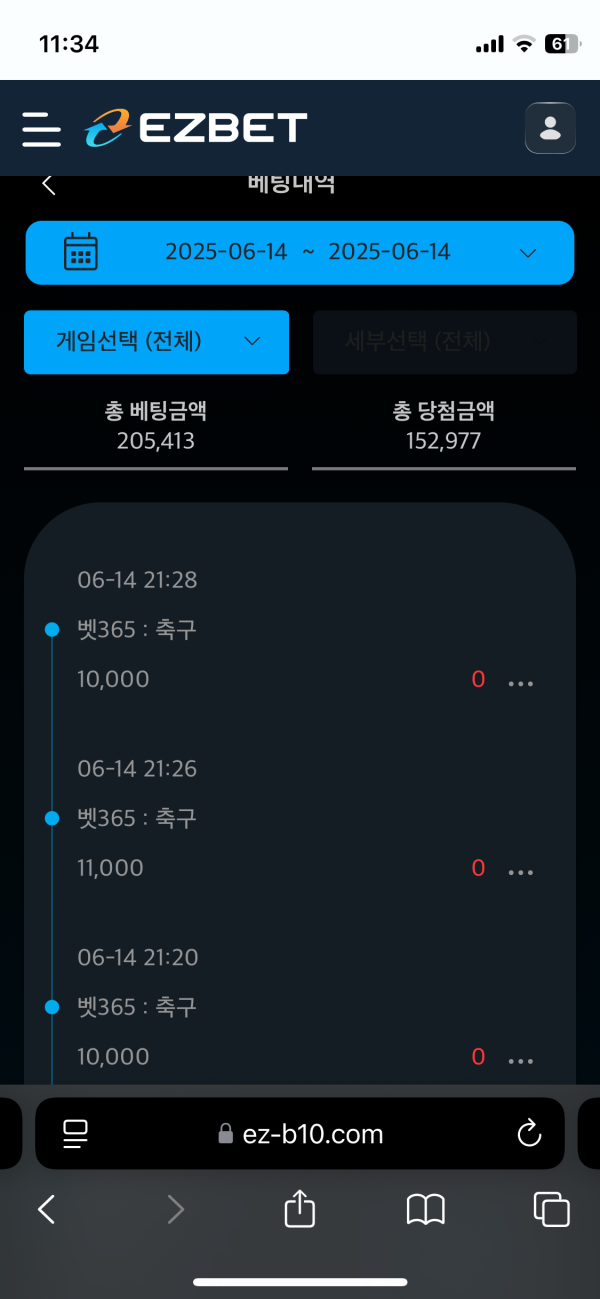Open Safari page settings menu
600x1299 pixels.
pyautogui.click(x=76, y=1133)
